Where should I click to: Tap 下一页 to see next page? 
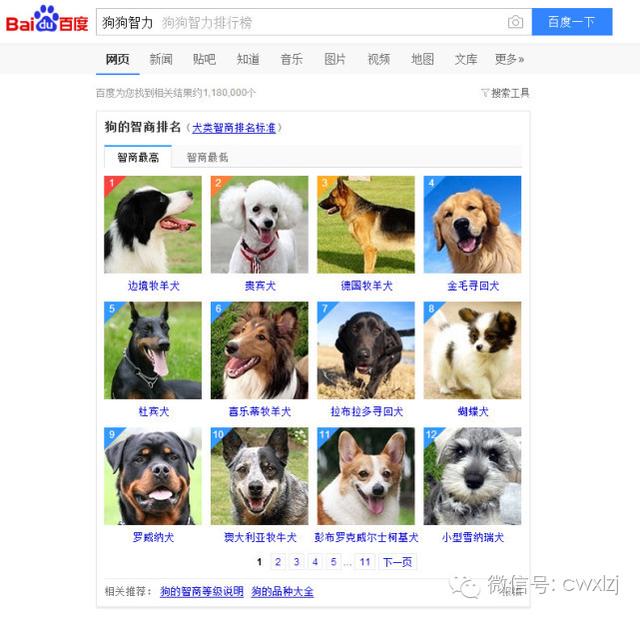397,562
